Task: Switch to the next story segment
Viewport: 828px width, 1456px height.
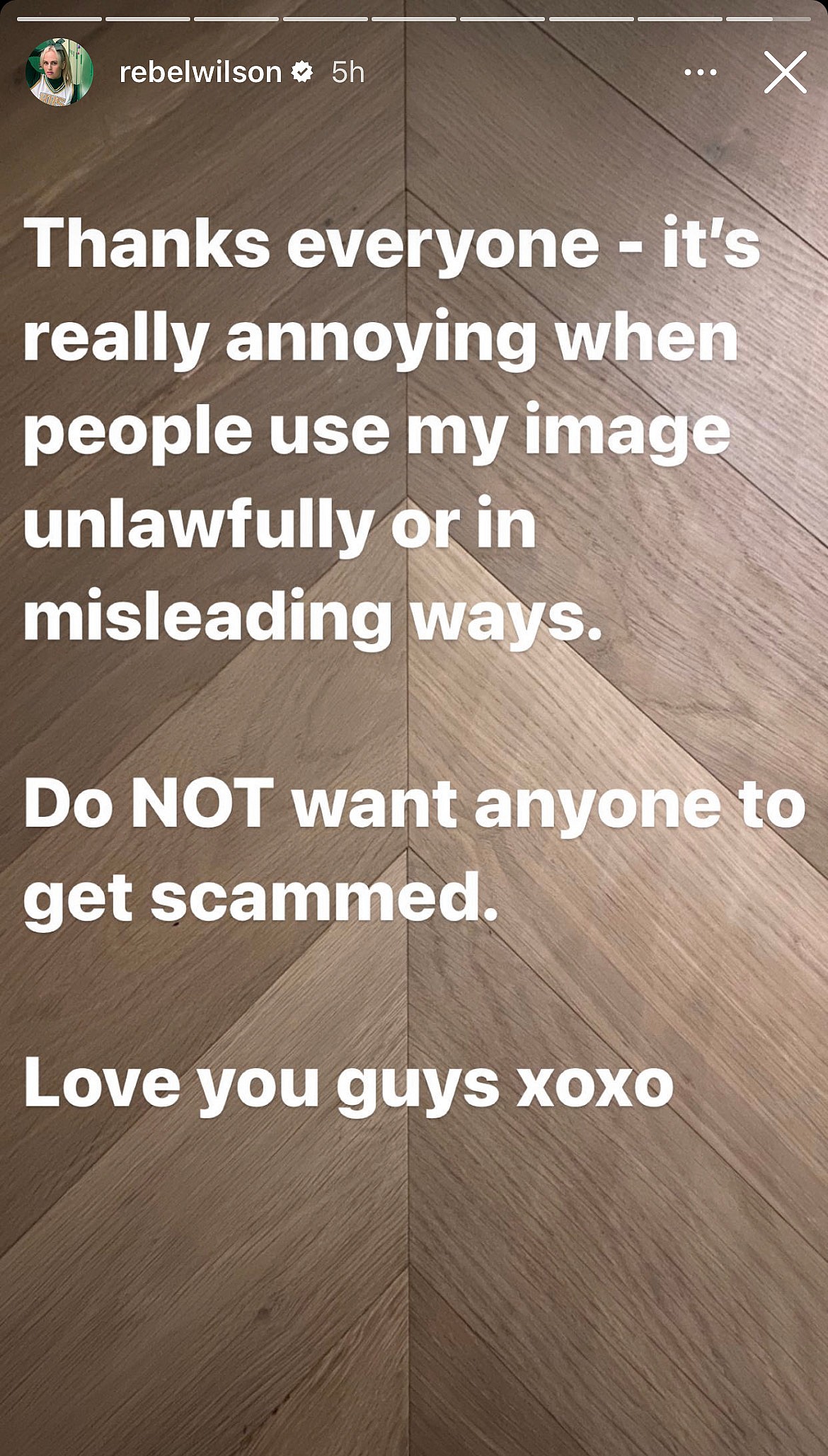Action: point(708,728)
